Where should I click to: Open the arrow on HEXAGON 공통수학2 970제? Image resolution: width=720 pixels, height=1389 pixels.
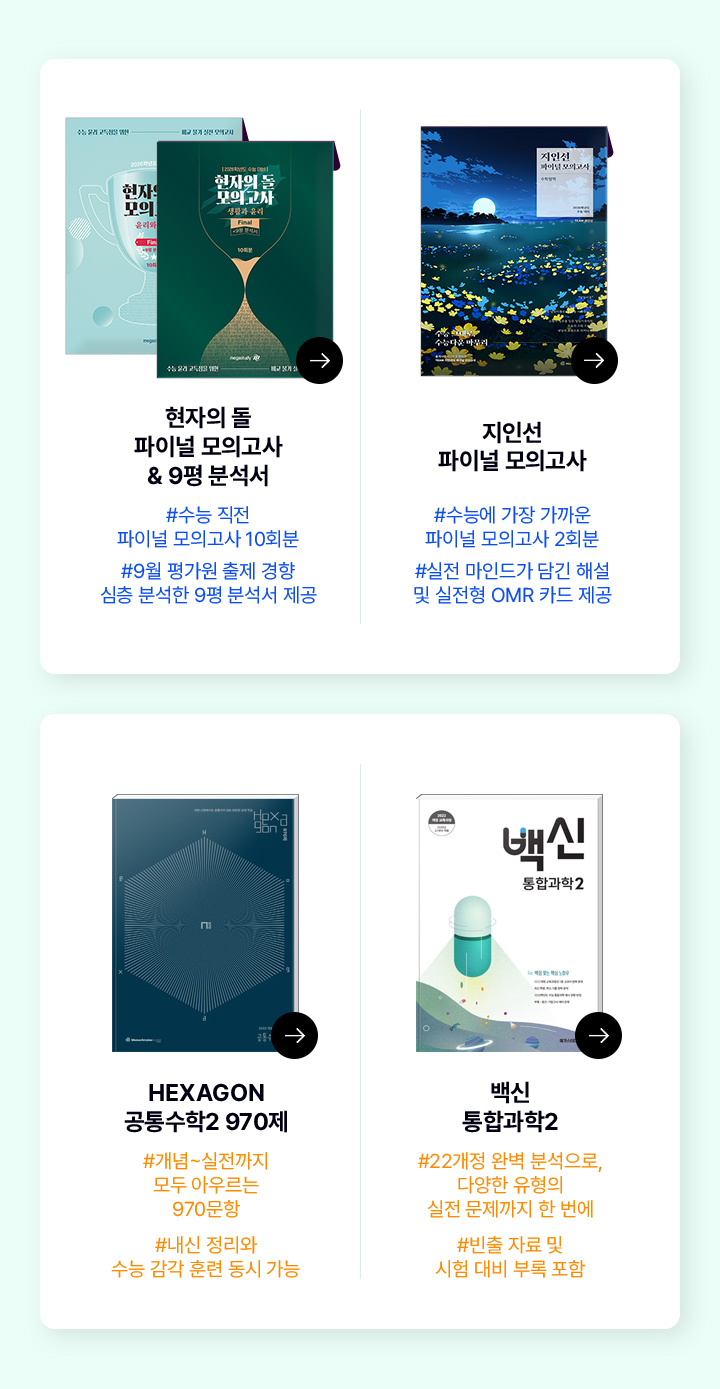tap(295, 1035)
